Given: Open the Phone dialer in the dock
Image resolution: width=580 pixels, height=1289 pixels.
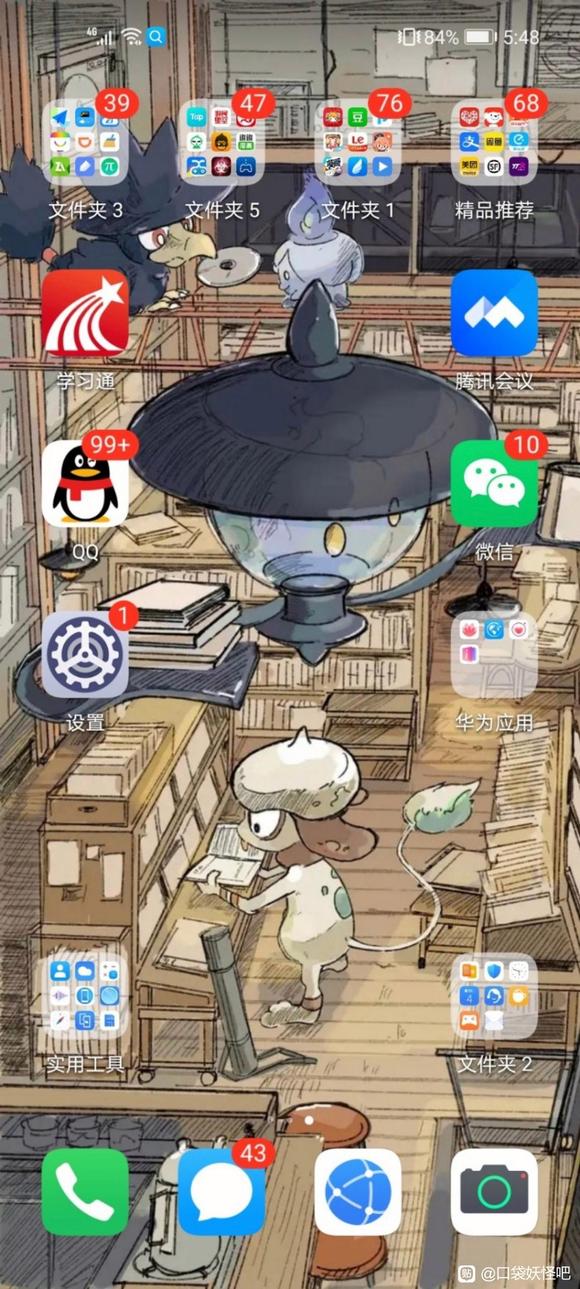Looking at the screenshot, I should (85, 1192).
